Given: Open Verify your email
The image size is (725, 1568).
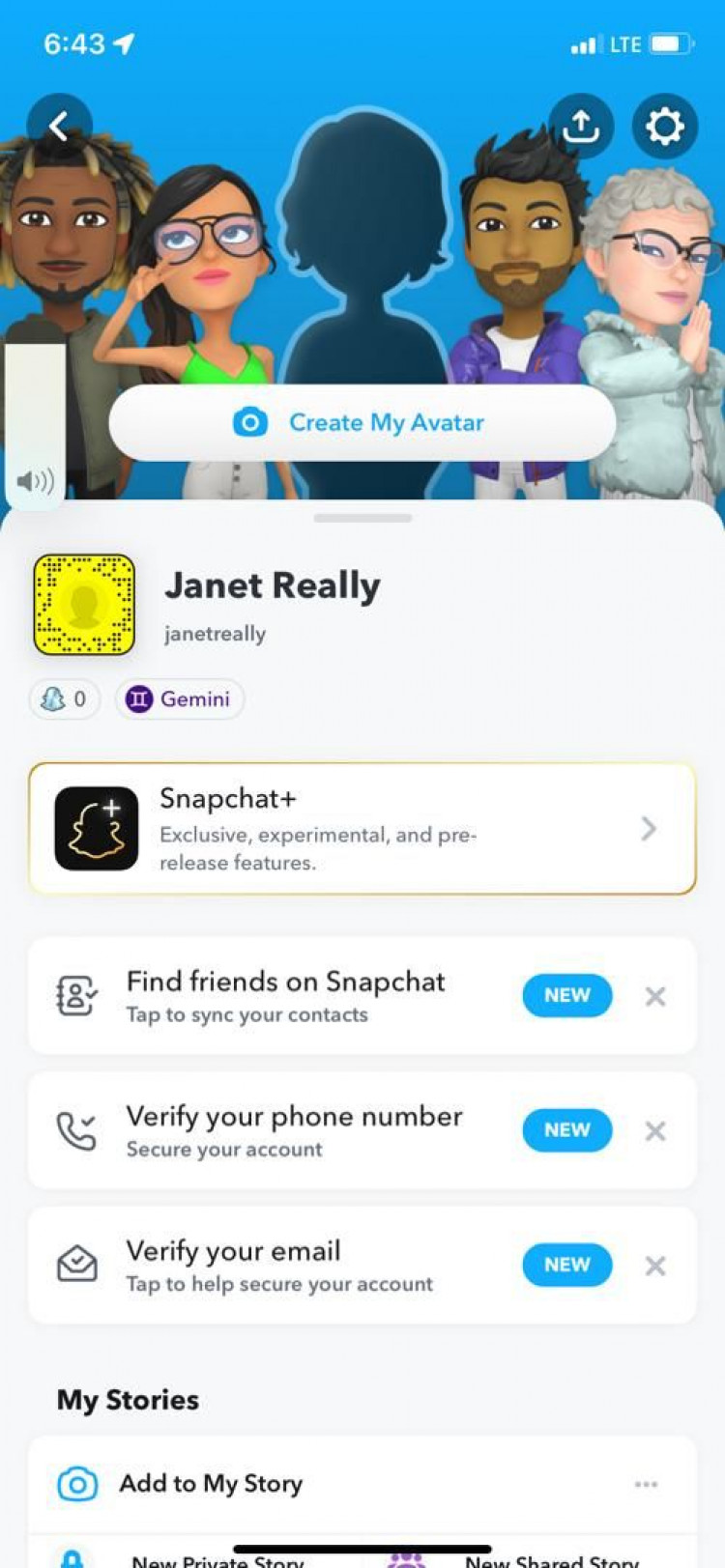Looking at the screenshot, I should tap(278, 1265).
